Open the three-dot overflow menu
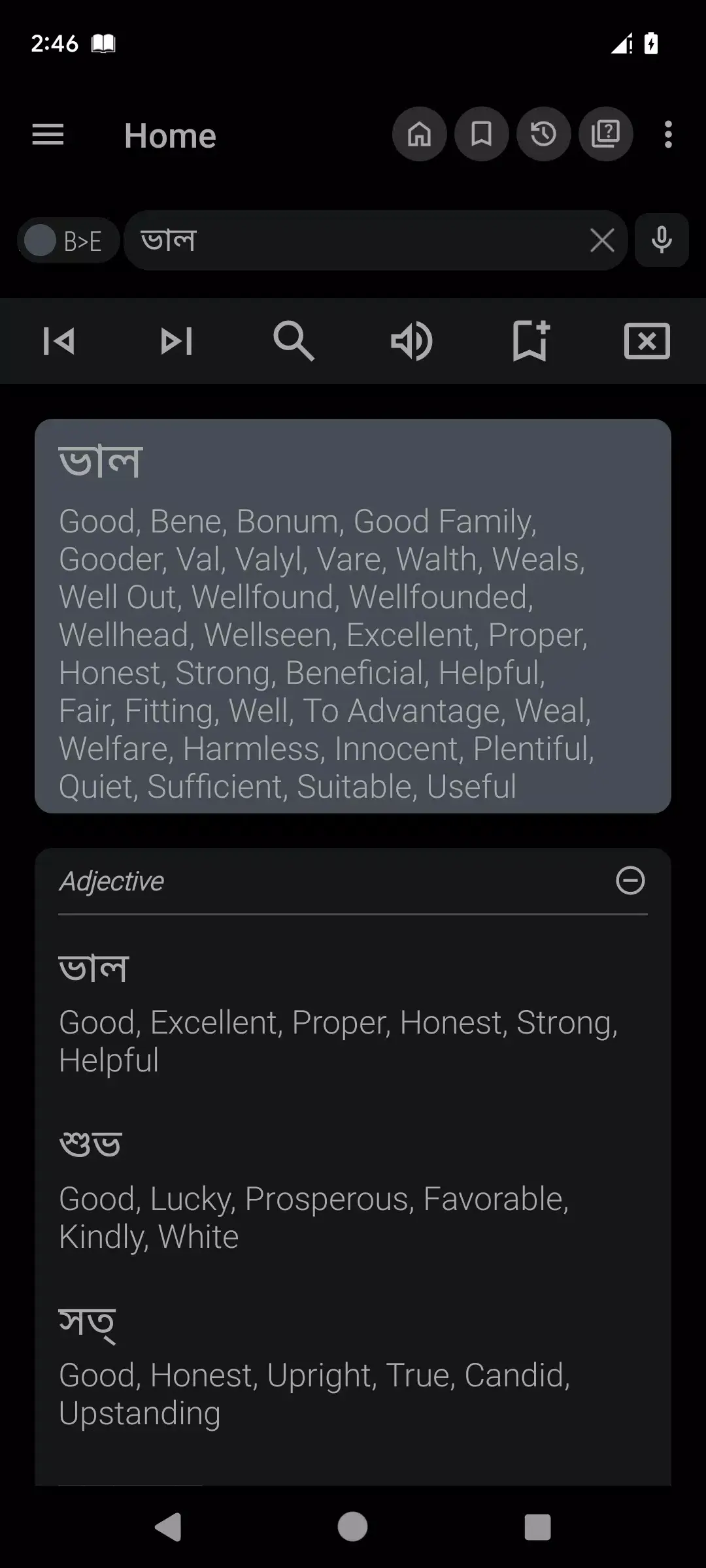The image size is (706, 1568). point(668,135)
